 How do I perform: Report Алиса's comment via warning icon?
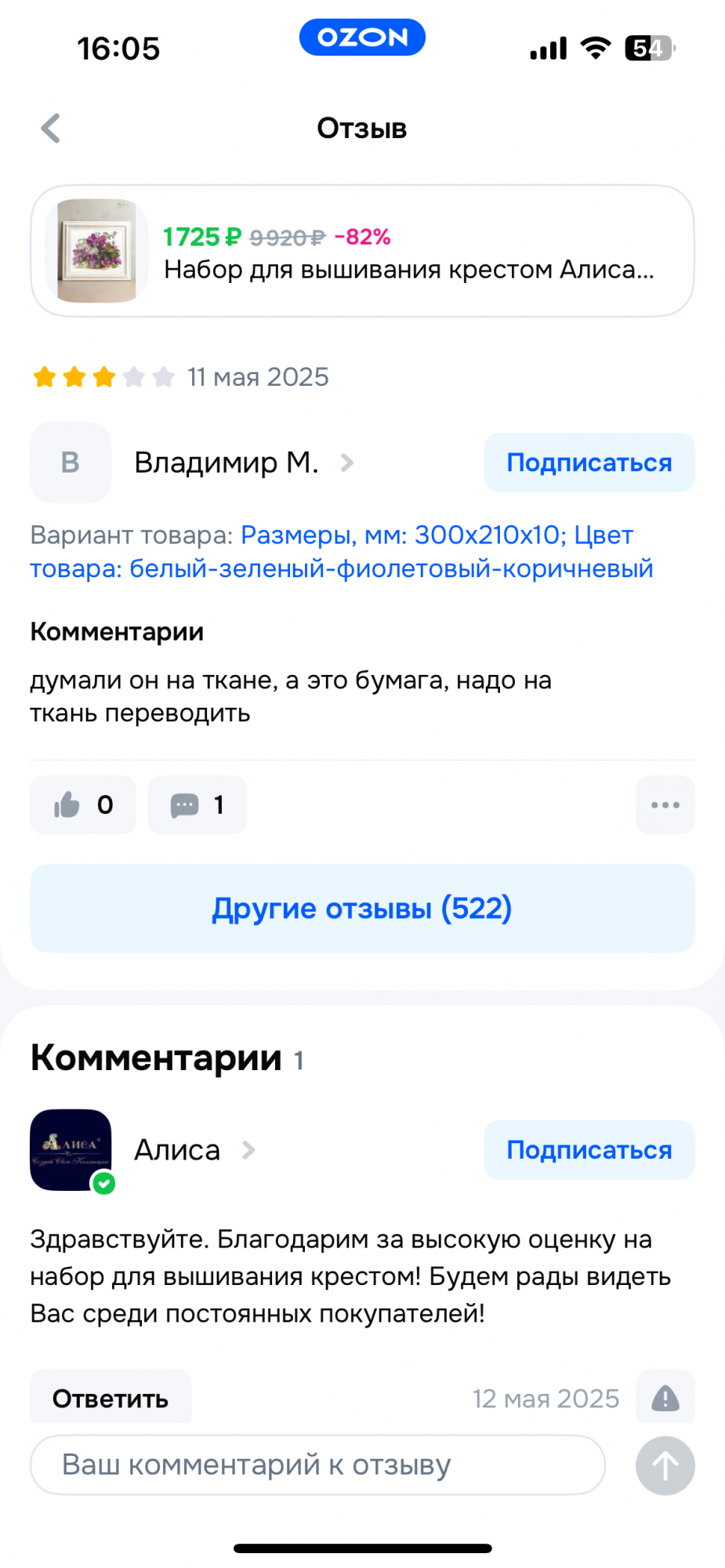point(665,1398)
